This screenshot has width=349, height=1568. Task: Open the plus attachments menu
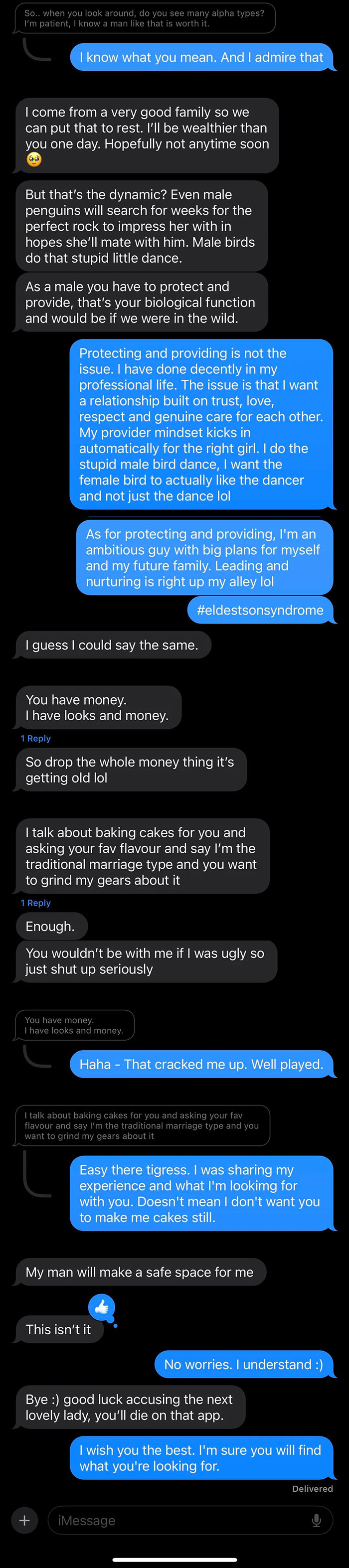24,1520
